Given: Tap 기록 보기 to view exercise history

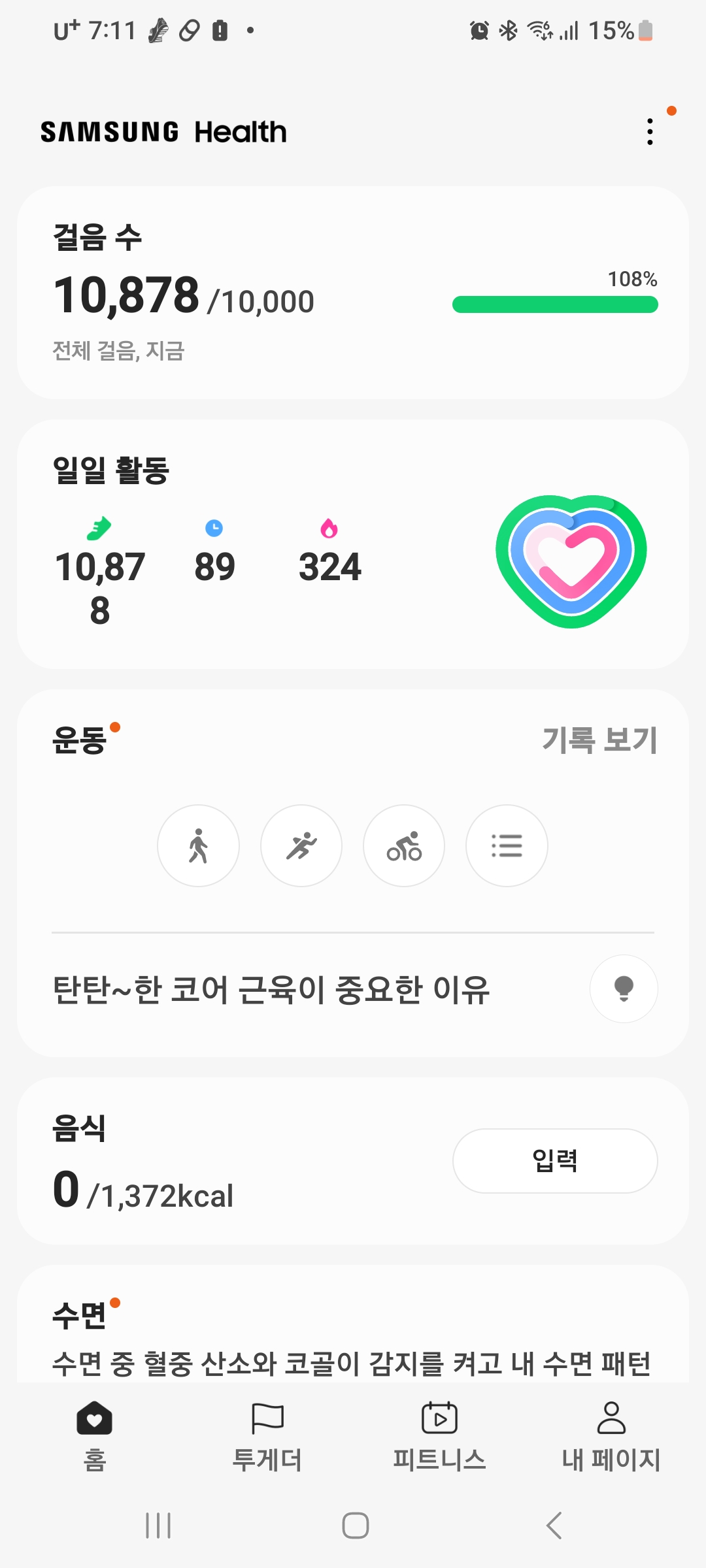Looking at the screenshot, I should pyautogui.click(x=599, y=740).
